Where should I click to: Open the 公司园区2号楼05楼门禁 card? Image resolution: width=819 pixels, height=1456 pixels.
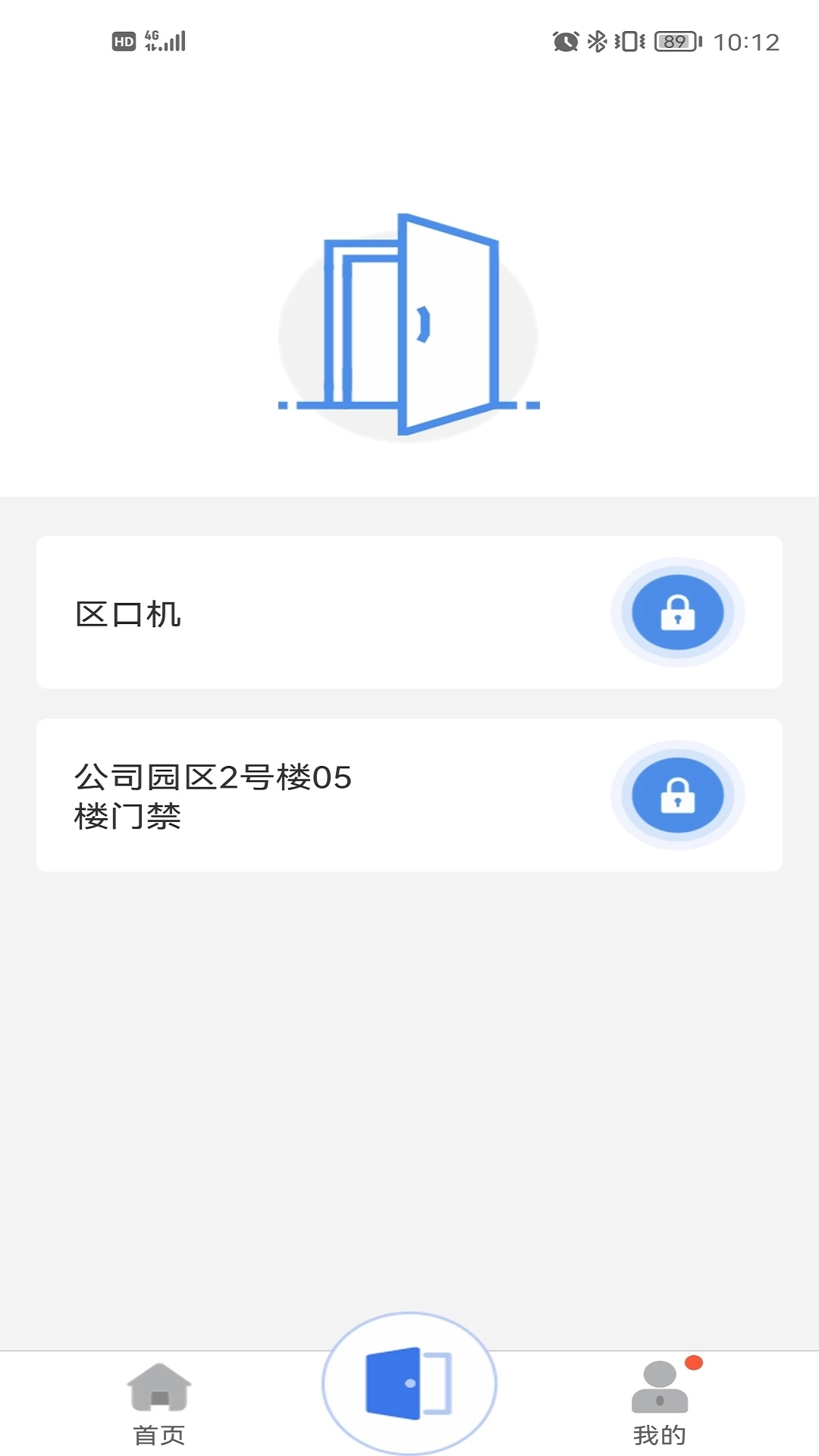coord(303,794)
